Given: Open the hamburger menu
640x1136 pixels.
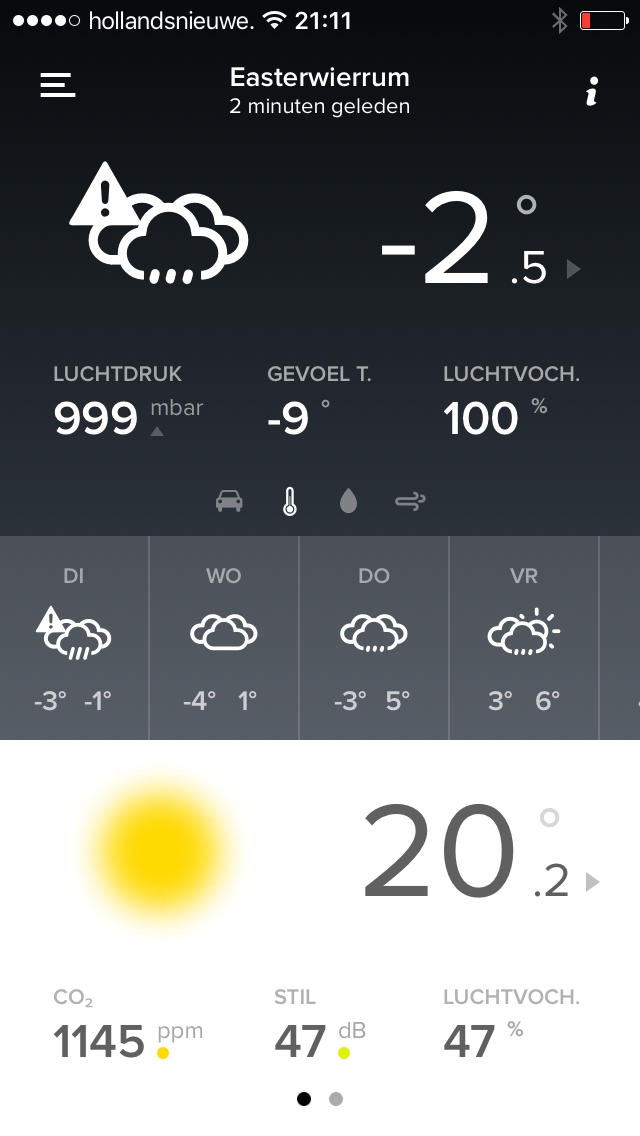Looking at the screenshot, I should click(x=58, y=86).
